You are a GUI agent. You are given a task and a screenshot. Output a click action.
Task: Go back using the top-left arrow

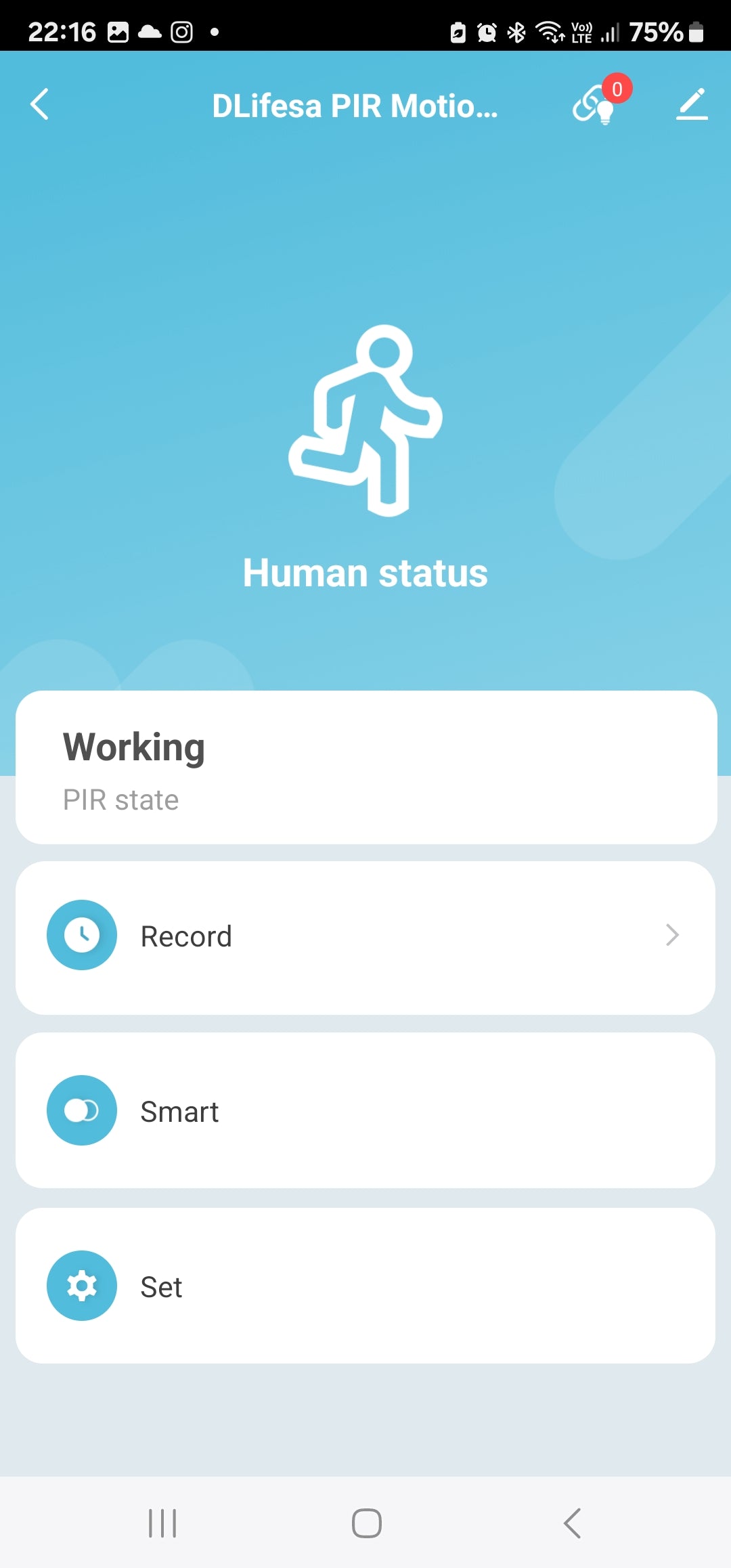pos(40,104)
